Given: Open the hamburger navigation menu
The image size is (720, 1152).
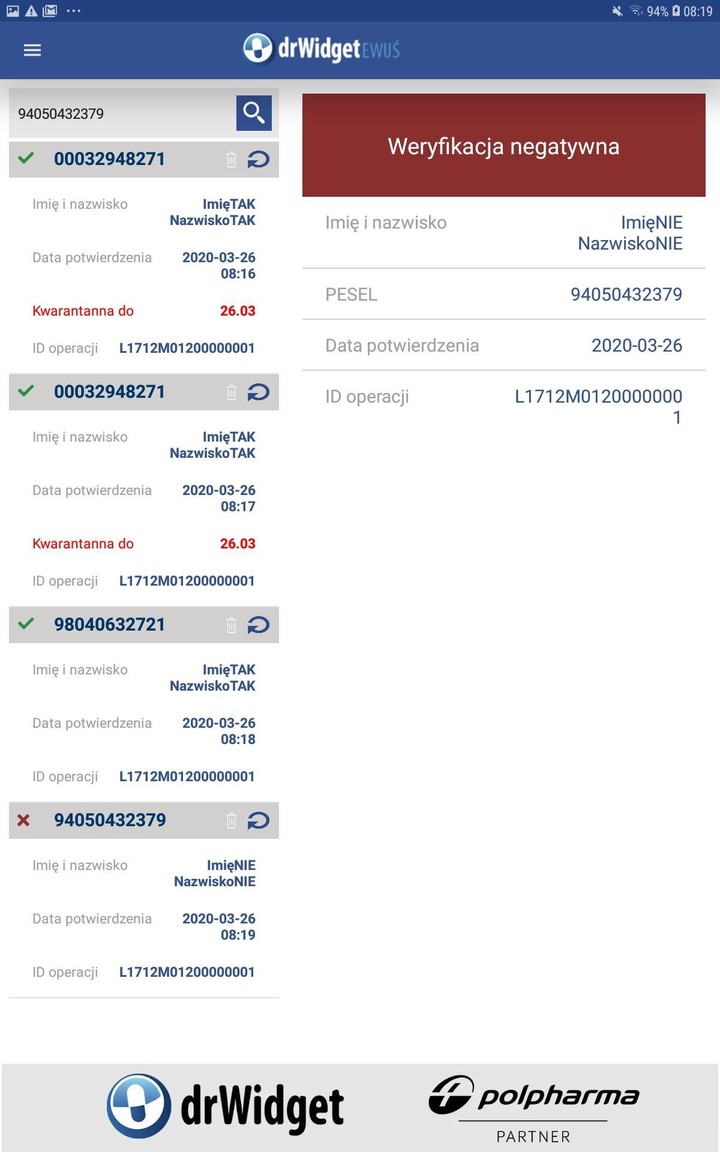Looking at the screenshot, I should (31, 50).
